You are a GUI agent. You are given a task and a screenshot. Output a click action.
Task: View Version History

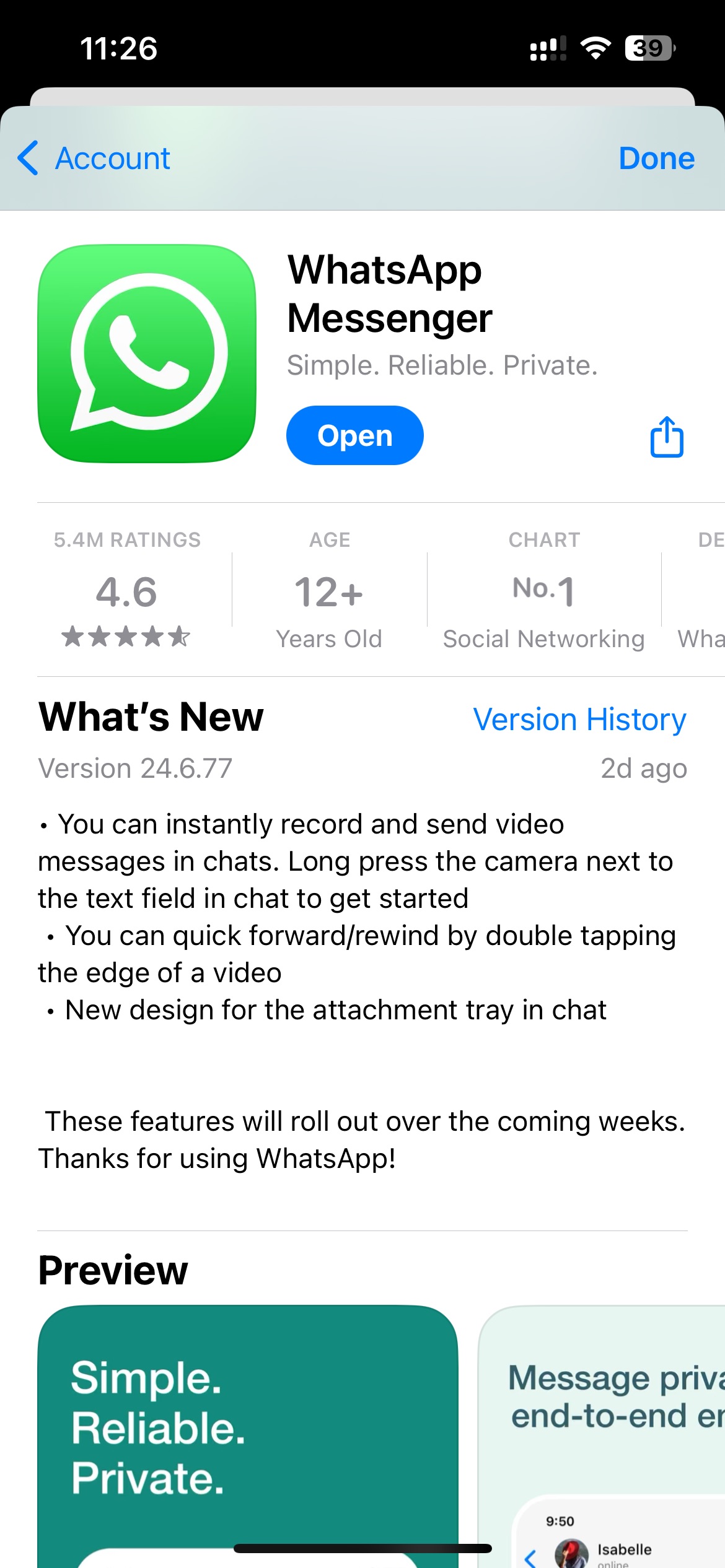point(579,720)
